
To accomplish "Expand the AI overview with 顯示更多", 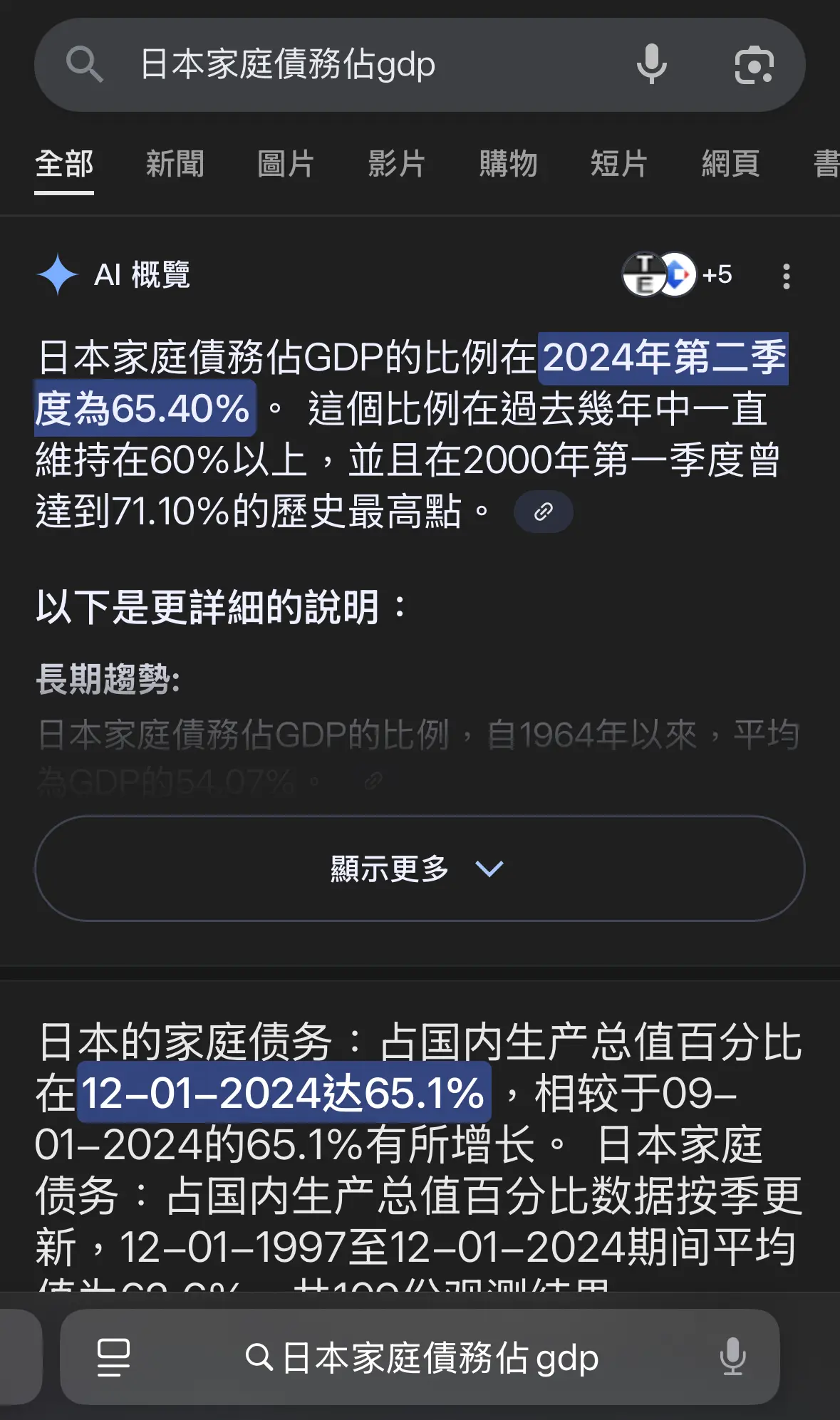I will coord(420,869).
